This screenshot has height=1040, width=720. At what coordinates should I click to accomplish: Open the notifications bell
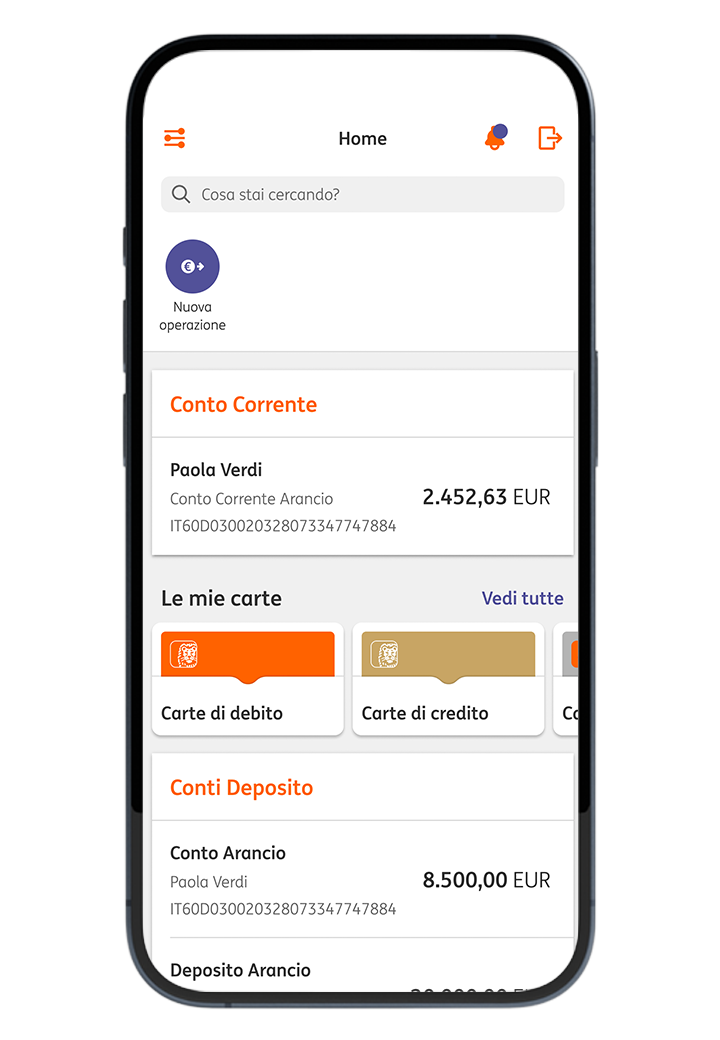494,138
